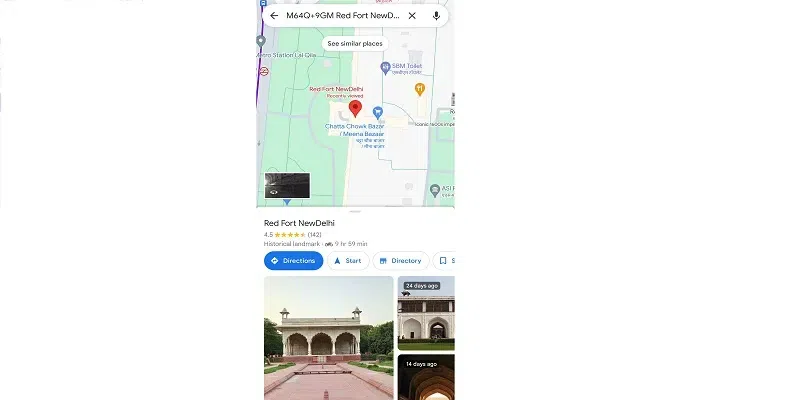Get Directions to Red Fort NewDelhi

pyautogui.click(x=293, y=261)
